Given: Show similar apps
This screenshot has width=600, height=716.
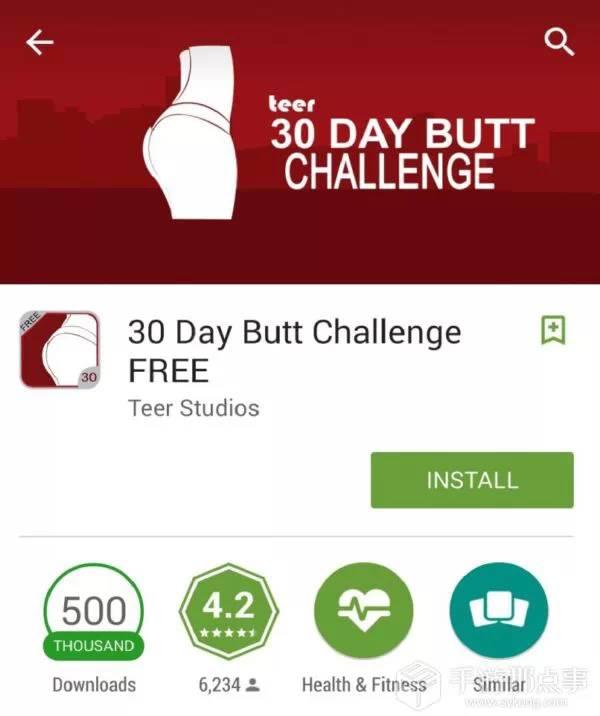Looking at the screenshot, I should coord(499,610).
